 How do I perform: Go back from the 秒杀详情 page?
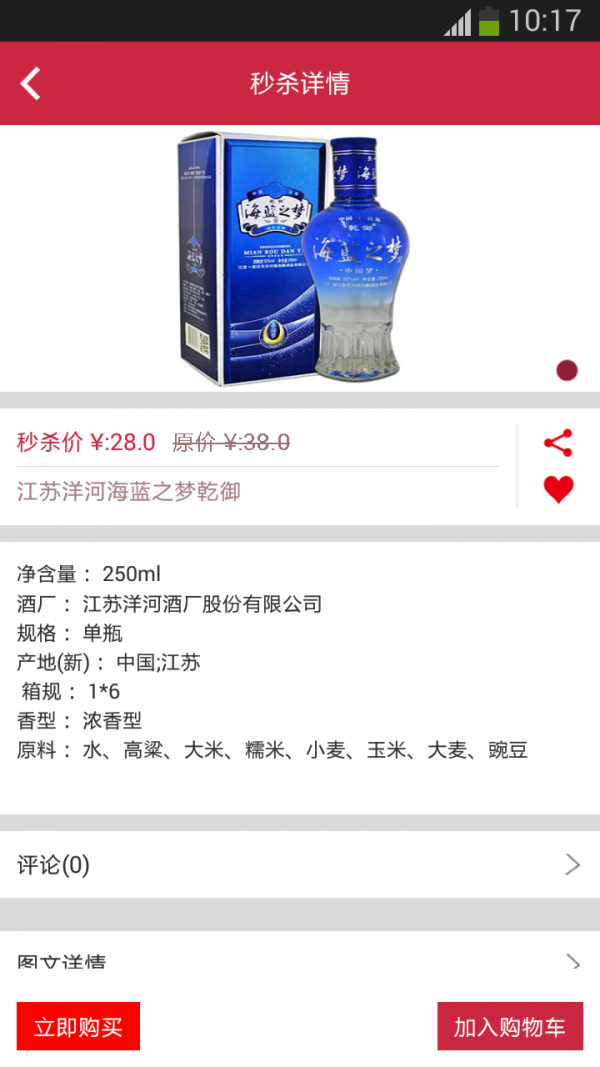tap(31, 83)
